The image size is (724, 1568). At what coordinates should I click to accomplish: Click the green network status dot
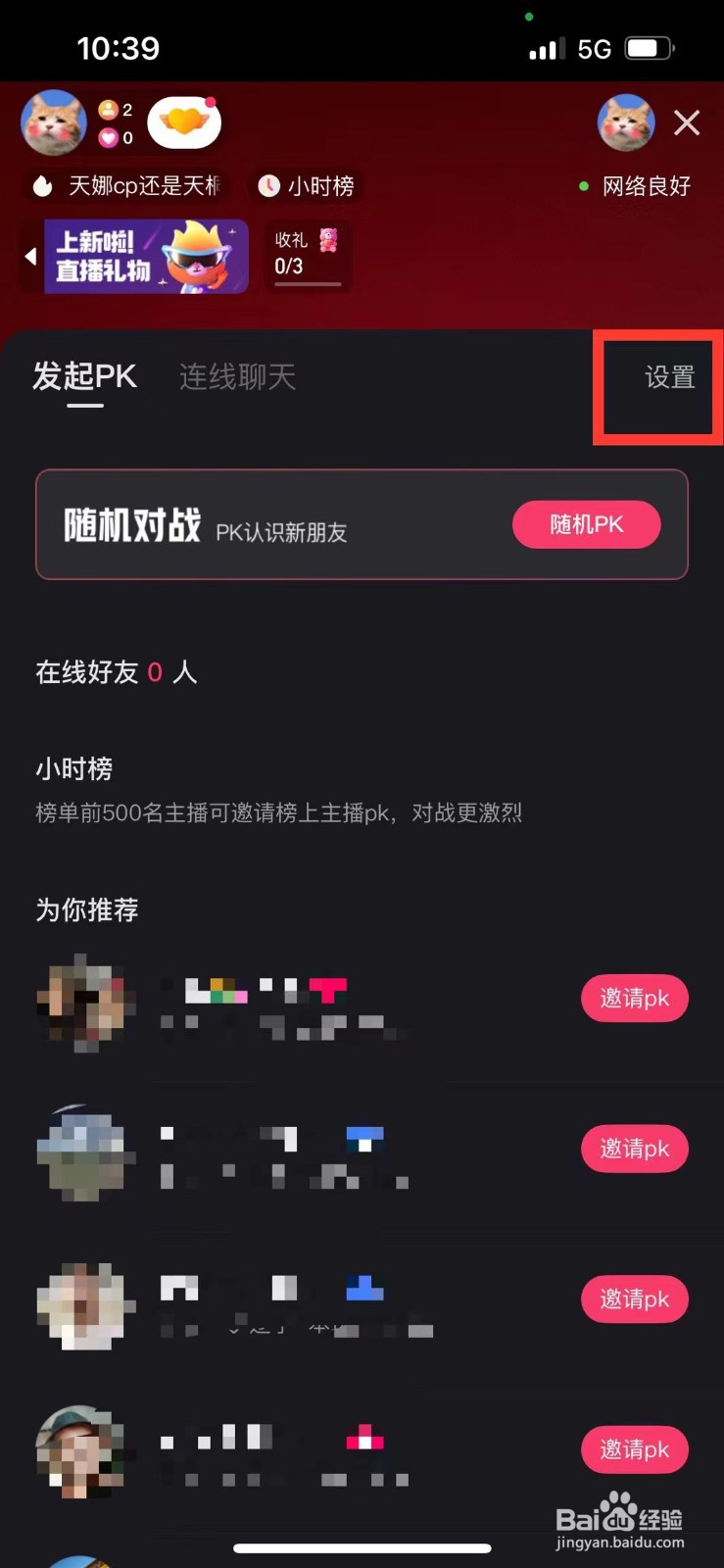point(584,186)
